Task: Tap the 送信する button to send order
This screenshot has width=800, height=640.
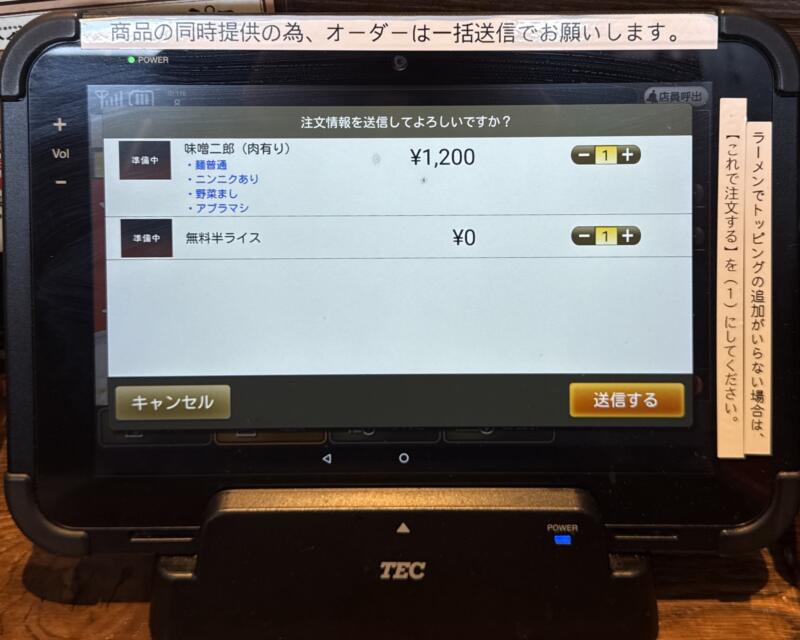Action: (626, 400)
